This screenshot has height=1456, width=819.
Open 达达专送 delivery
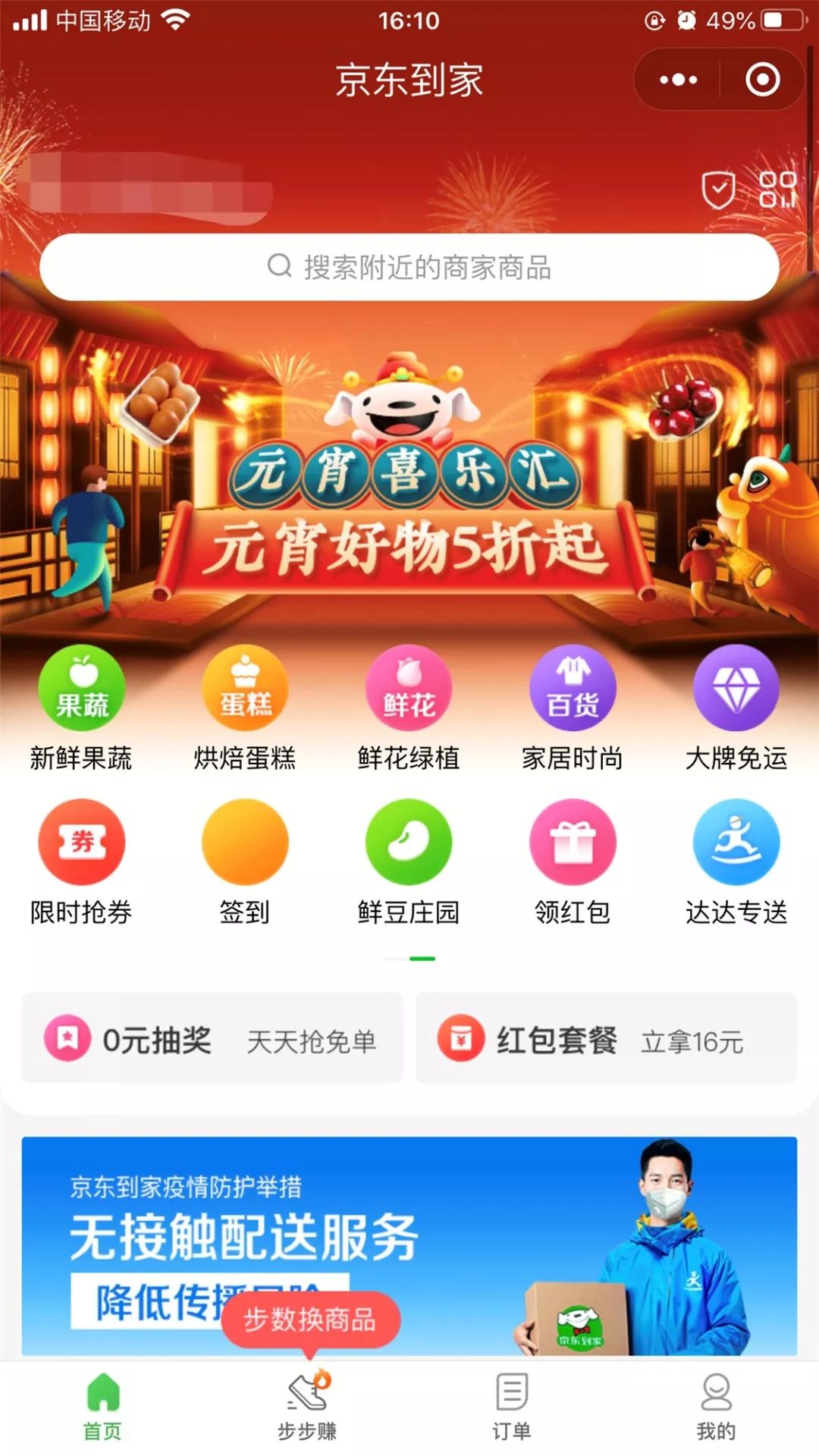[736, 861]
